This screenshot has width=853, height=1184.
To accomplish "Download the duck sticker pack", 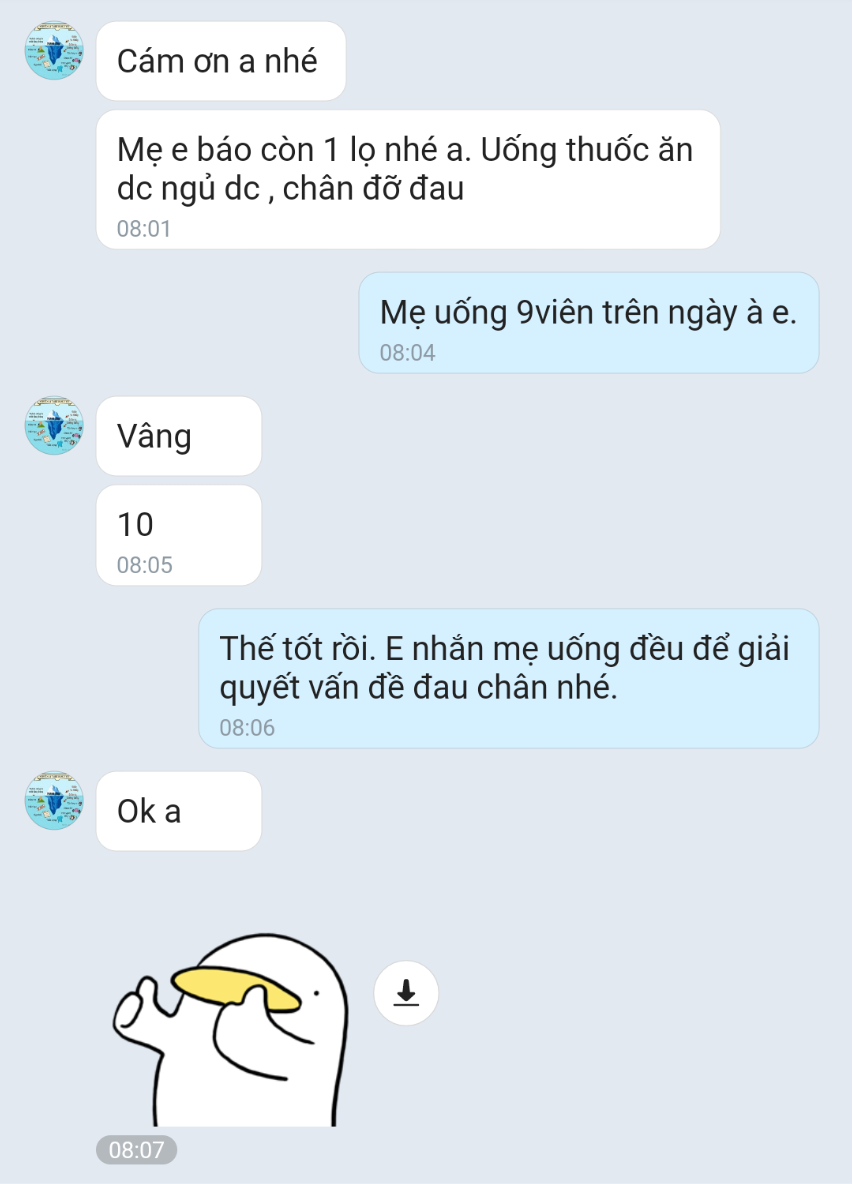I will [x=405, y=992].
